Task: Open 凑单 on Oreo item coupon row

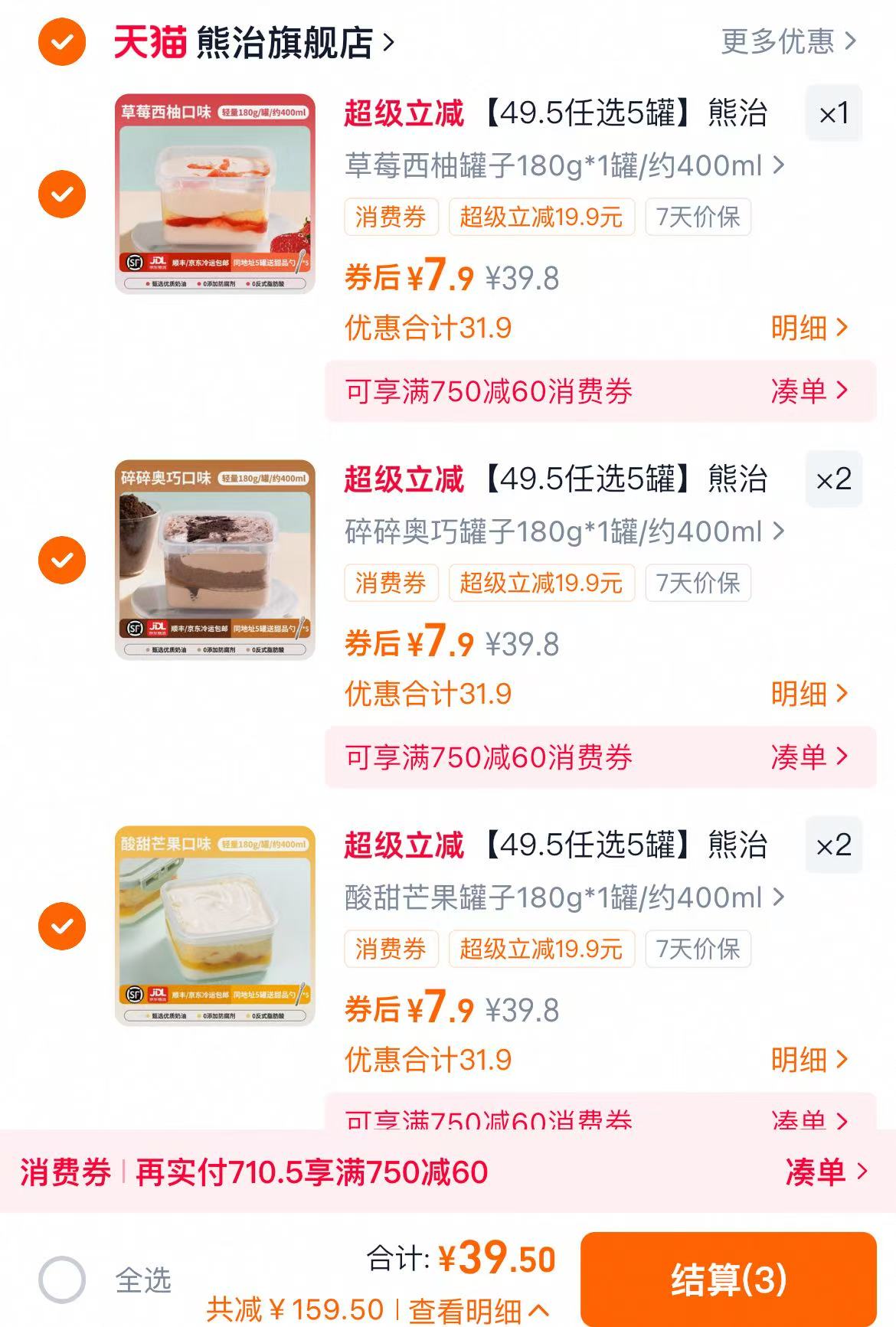Action: point(808,758)
